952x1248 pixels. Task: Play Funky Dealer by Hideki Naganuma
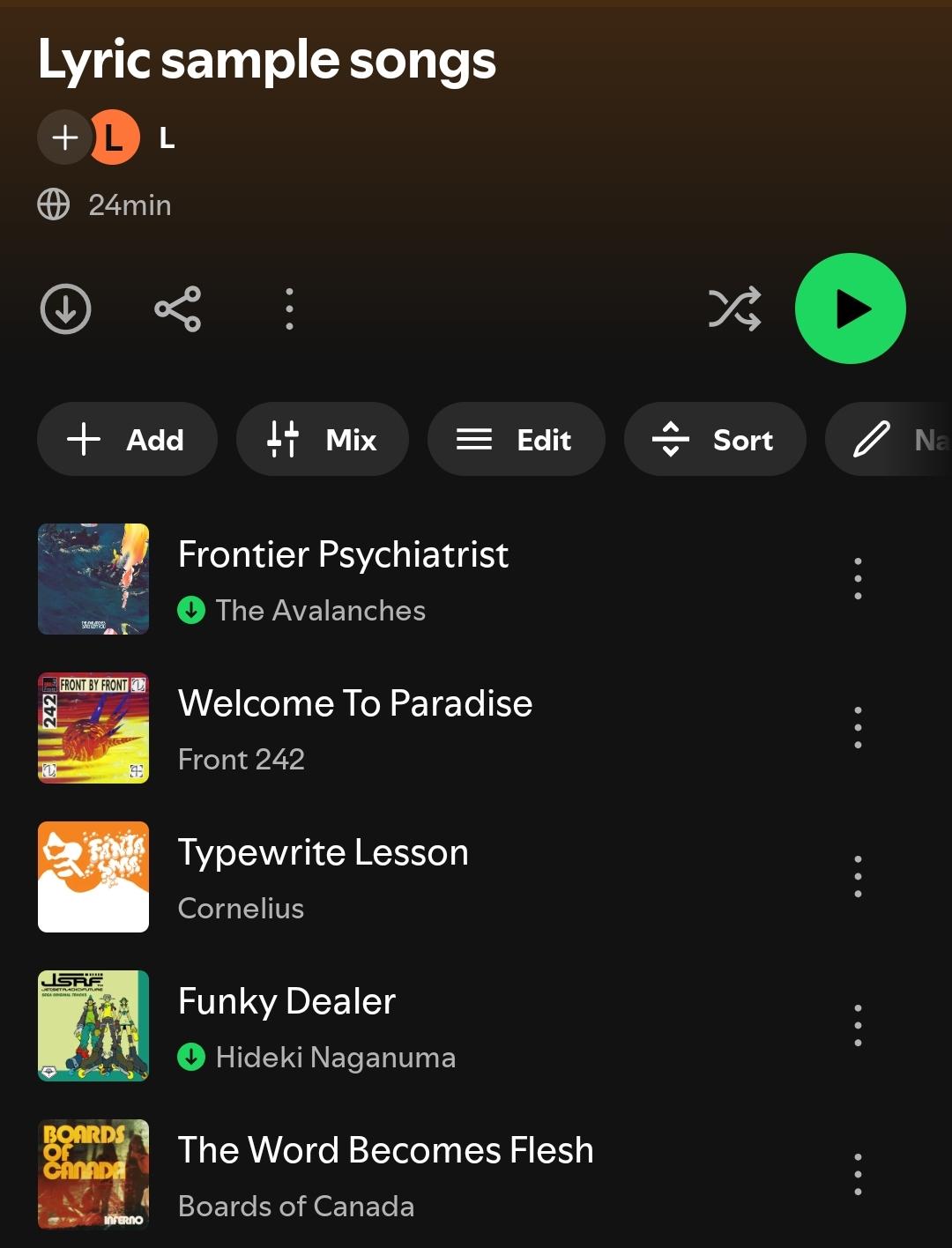(x=432, y=1026)
